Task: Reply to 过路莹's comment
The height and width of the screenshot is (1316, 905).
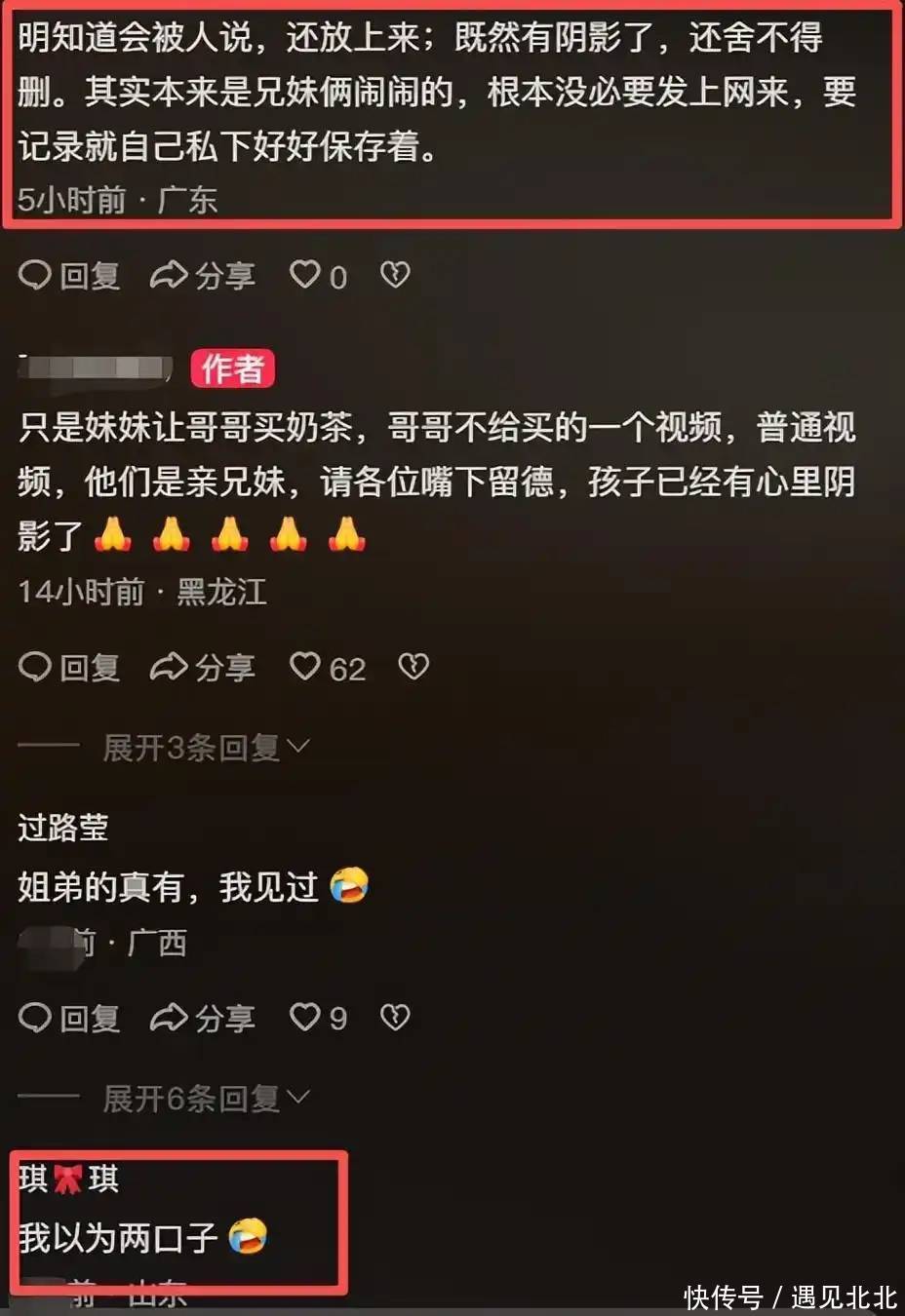Action: (69, 1019)
